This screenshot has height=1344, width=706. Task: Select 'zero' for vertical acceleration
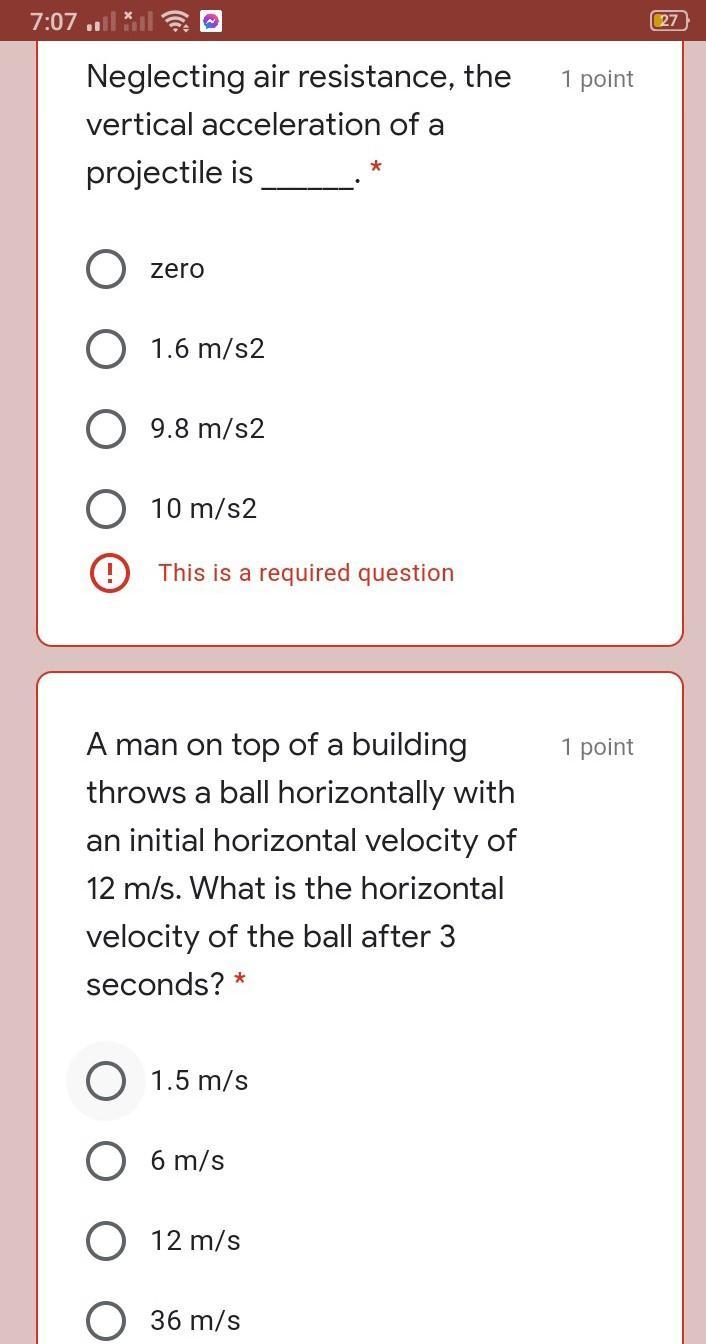coord(106,269)
